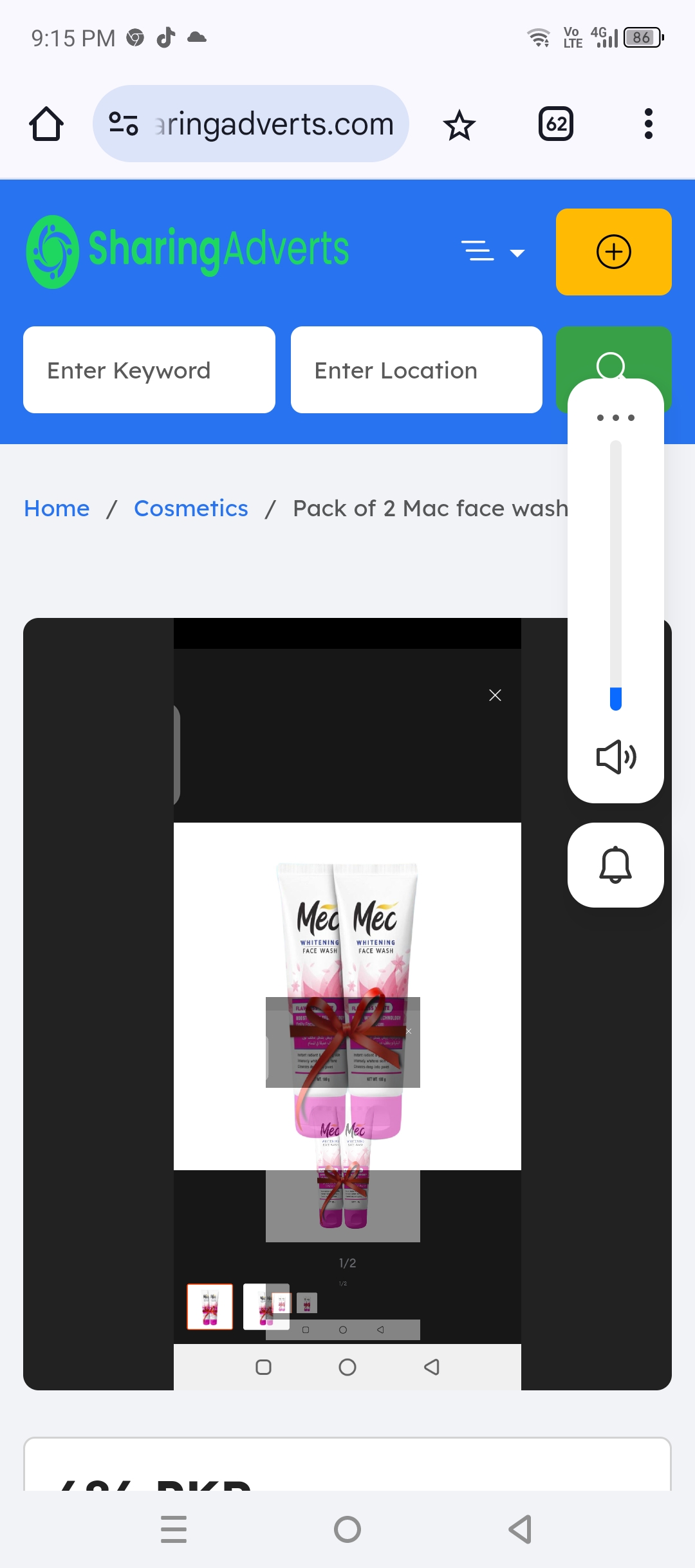Change ringer mode with the bell button

pyautogui.click(x=615, y=864)
